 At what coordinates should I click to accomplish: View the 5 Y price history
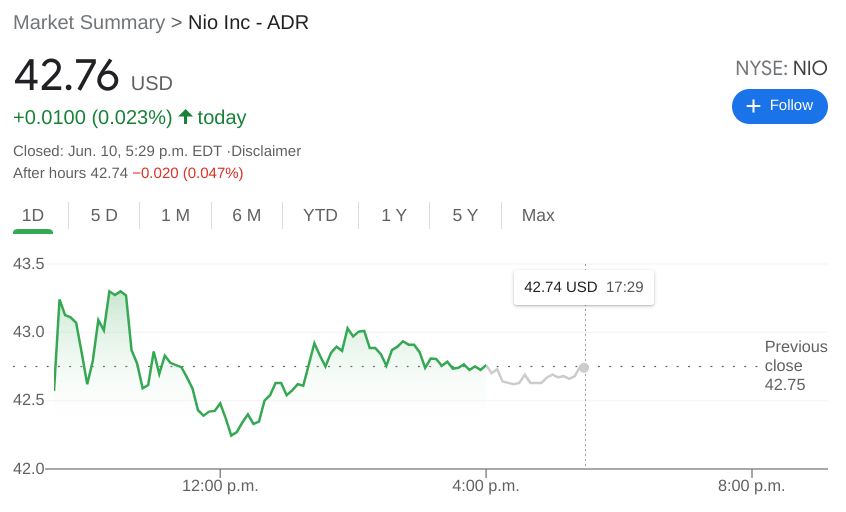coord(465,215)
